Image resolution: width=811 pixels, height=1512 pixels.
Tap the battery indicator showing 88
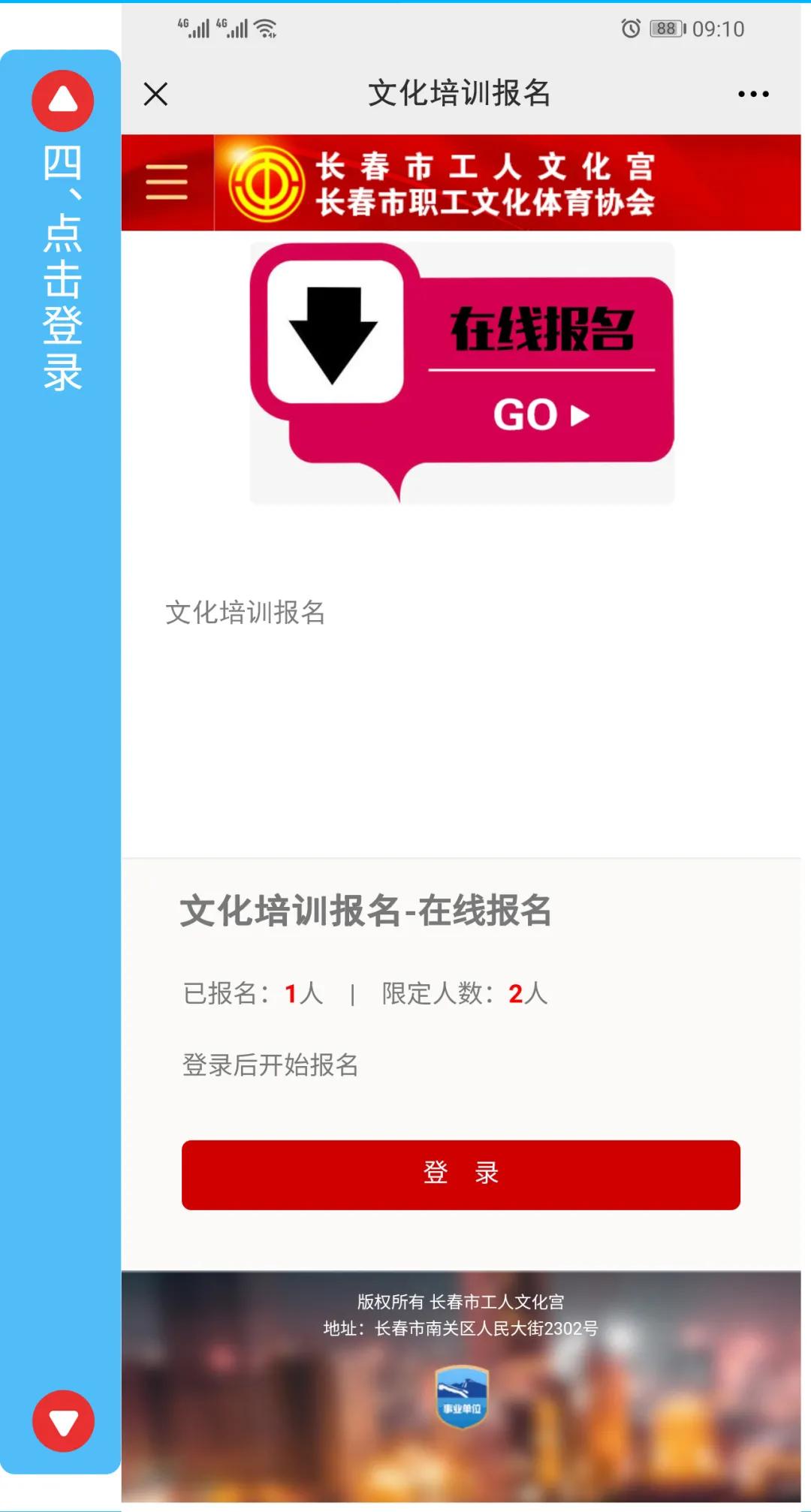(x=665, y=28)
